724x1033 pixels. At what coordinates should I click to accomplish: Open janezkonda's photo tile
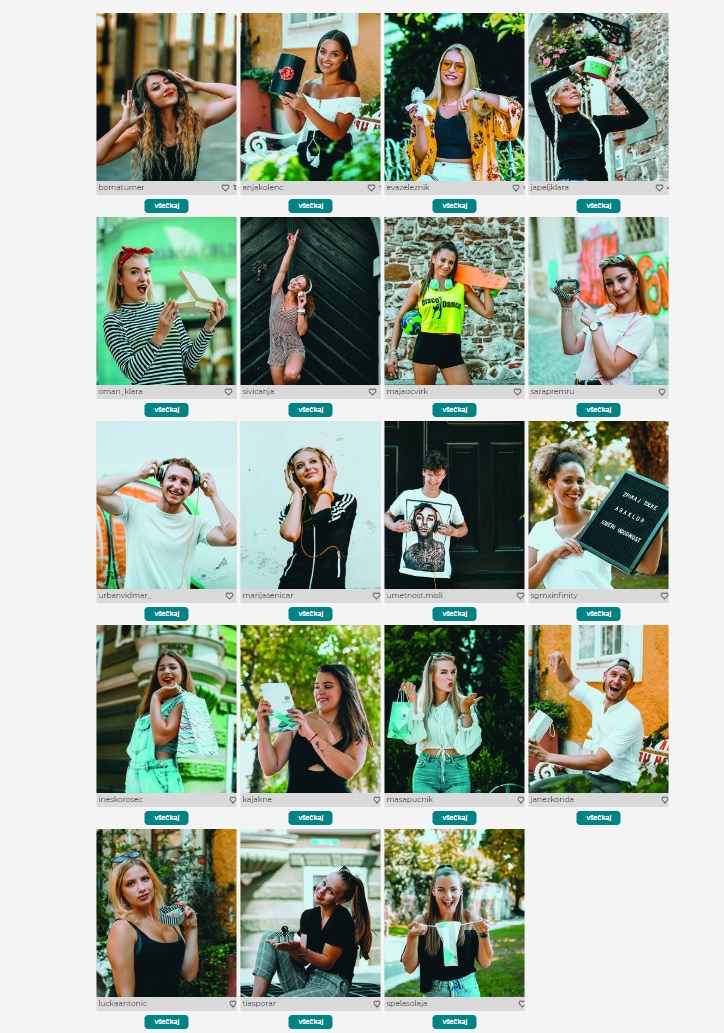[598, 709]
